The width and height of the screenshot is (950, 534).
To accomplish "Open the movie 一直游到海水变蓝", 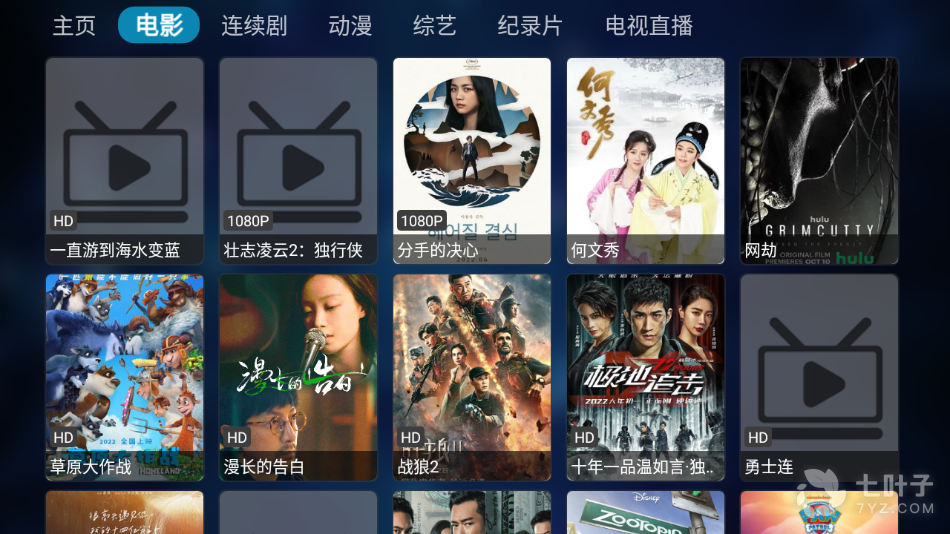I will (125, 160).
